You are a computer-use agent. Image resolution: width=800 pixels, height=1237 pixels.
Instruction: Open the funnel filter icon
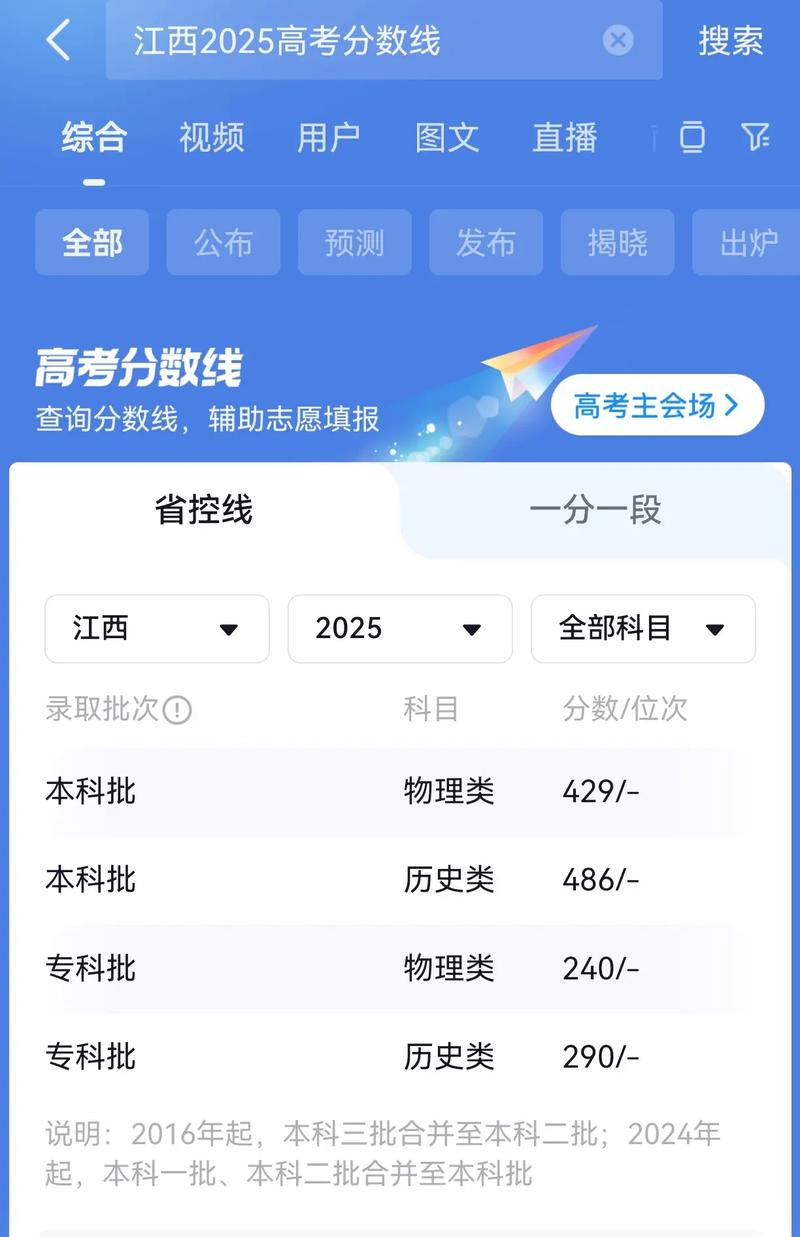click(x=755, y=139)
